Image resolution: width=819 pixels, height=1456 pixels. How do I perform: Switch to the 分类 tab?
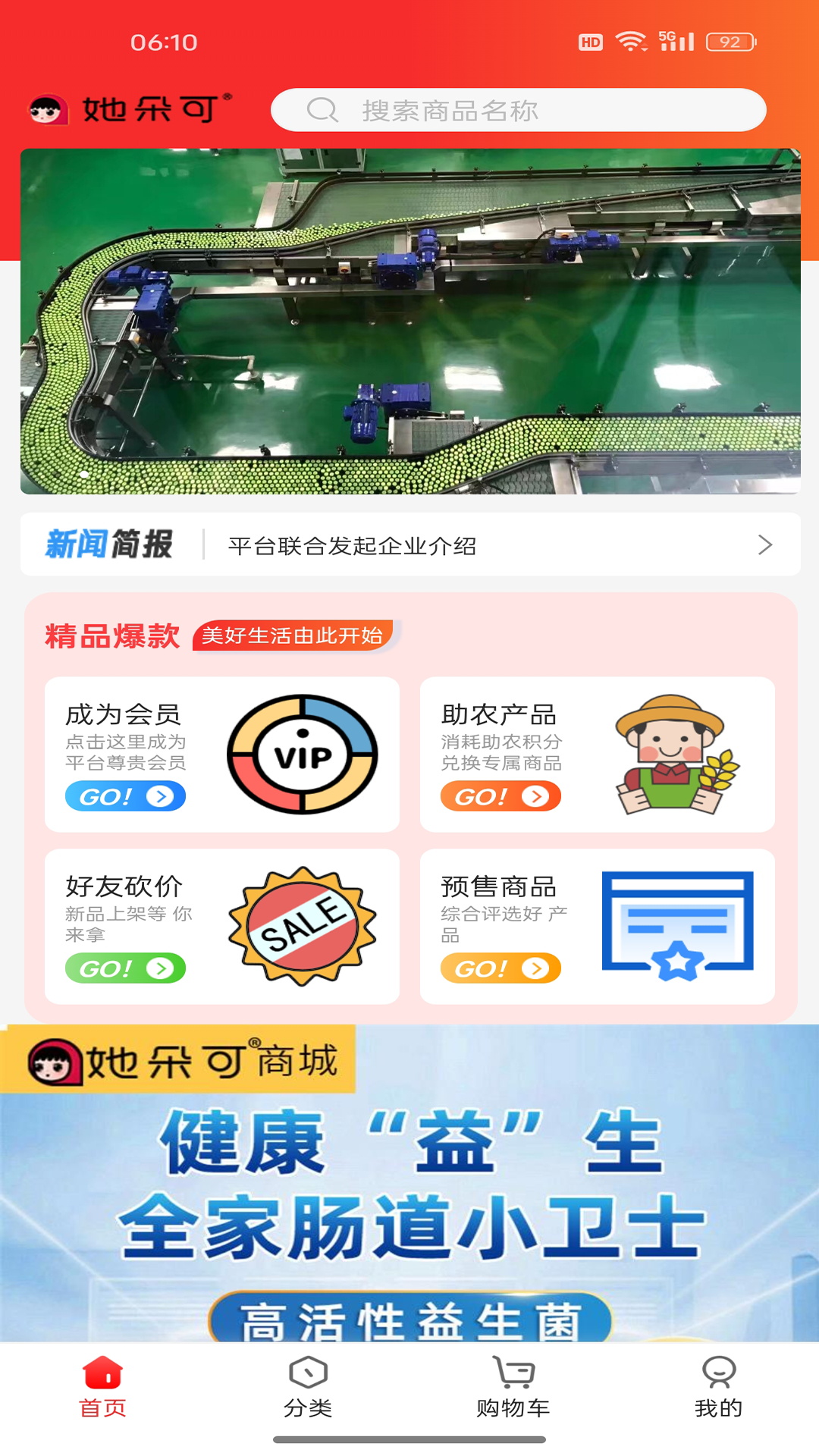coord(308,1388)
